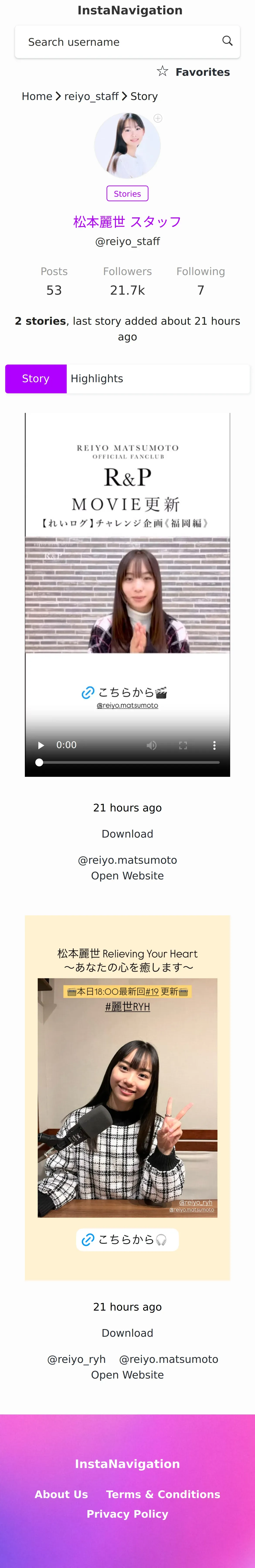This screenshot has height=1568, width=255.
Task: Open reiyo_staff breadcrumb link
Action: pyautogui.click(x=91, y=96)
